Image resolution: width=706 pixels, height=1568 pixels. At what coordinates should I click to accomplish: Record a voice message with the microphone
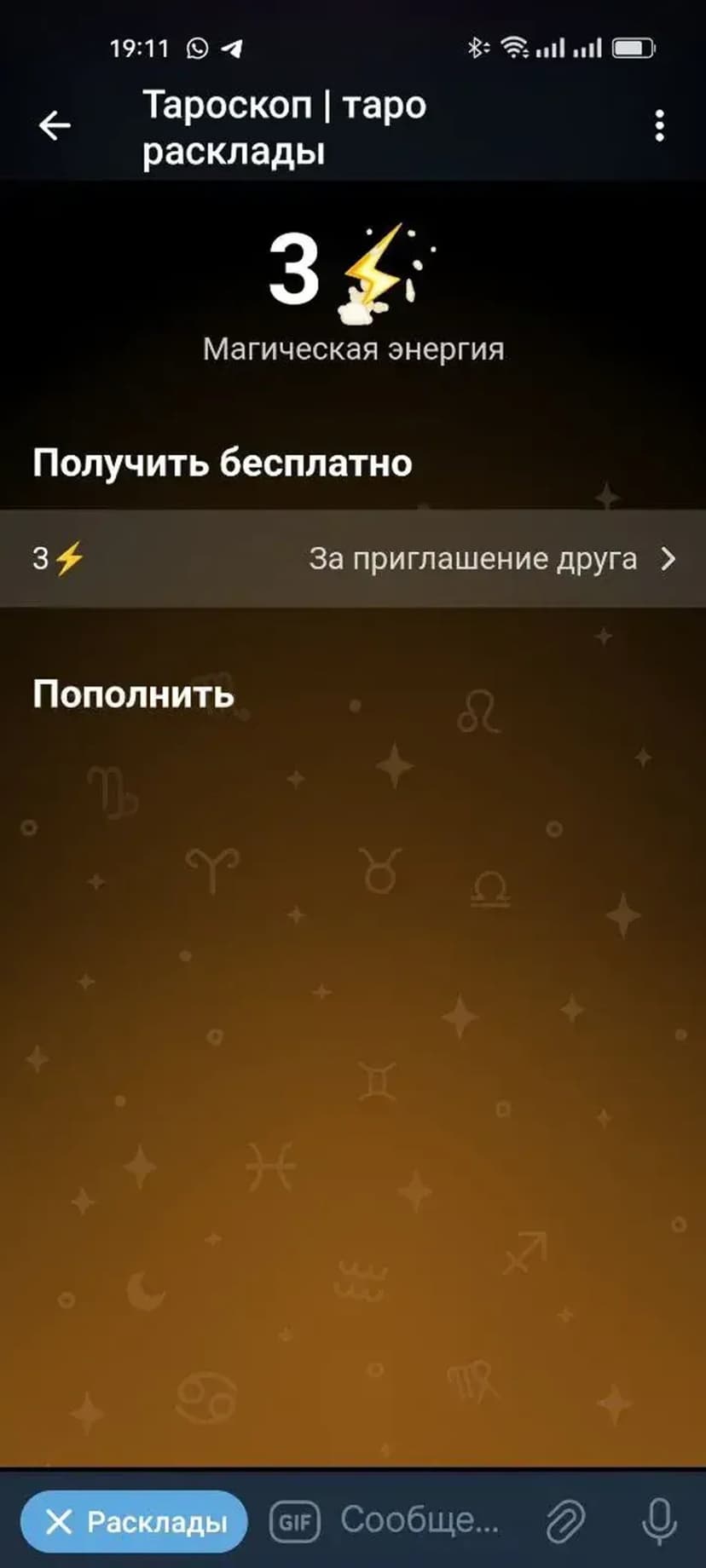[658, 1521]
